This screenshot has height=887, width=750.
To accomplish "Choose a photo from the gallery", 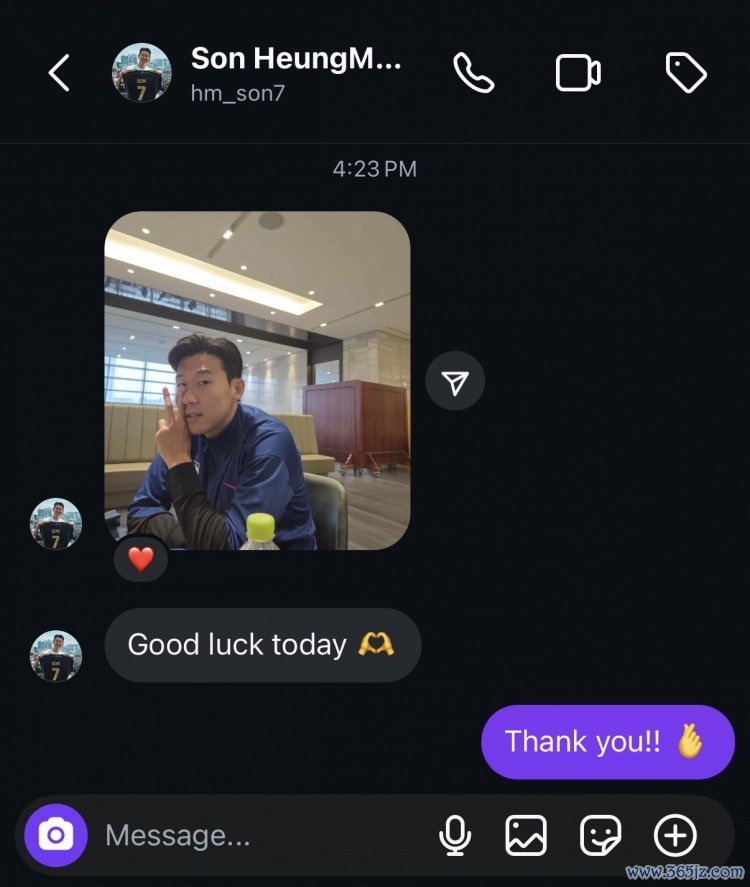I will click(x=526, y=835).
